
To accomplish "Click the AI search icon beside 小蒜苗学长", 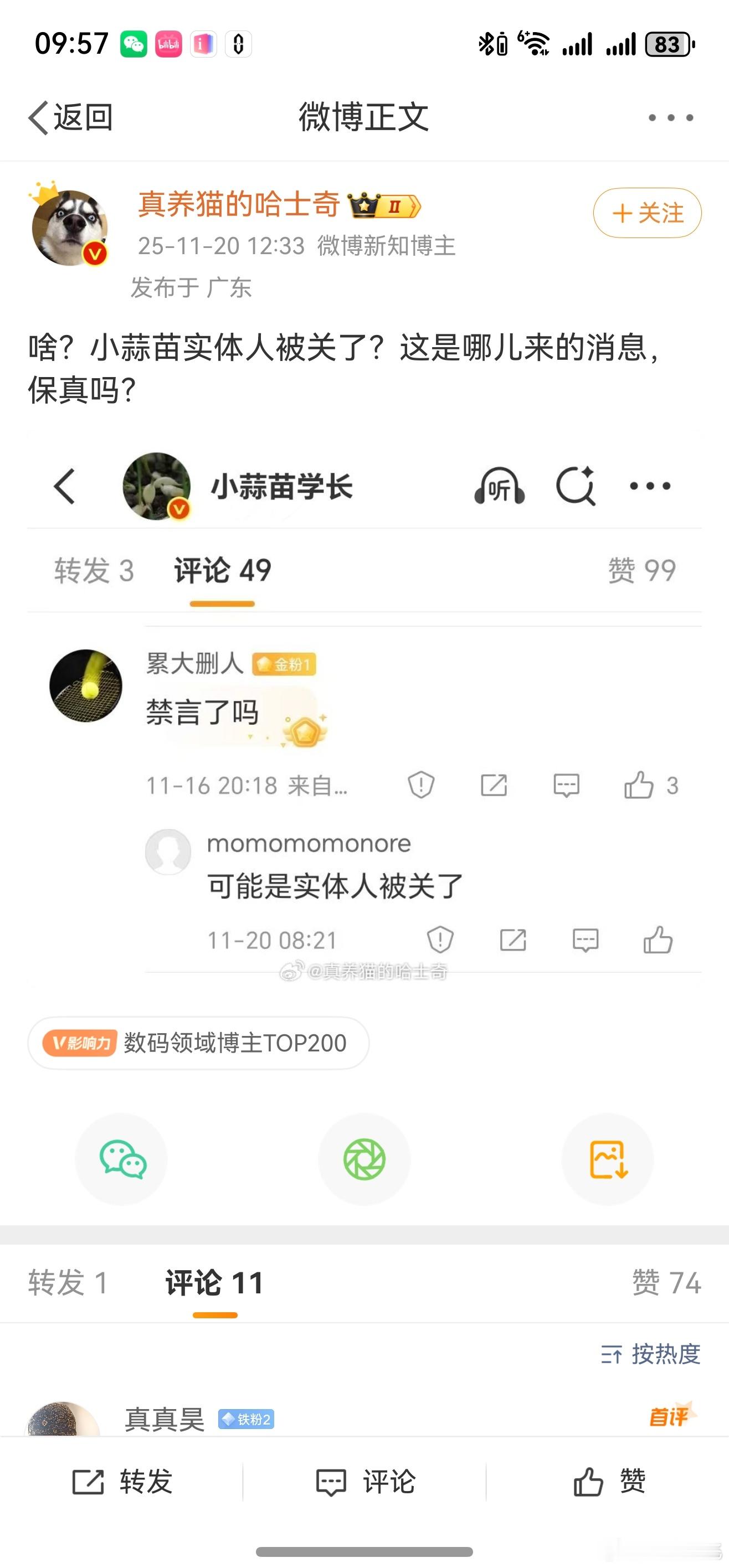I will tap(575, 485).
